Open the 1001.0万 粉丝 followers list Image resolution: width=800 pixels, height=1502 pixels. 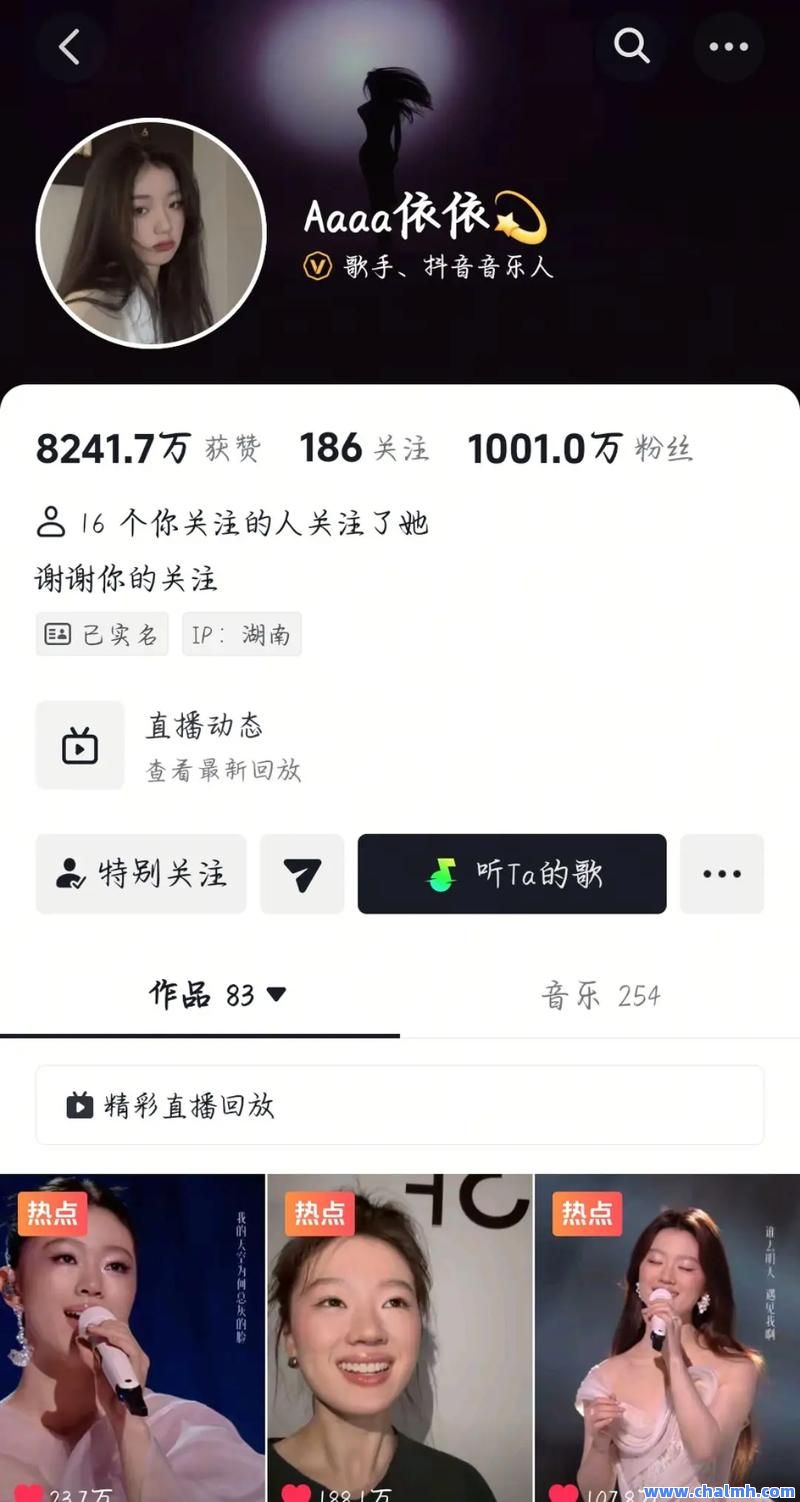coord(580,448)
